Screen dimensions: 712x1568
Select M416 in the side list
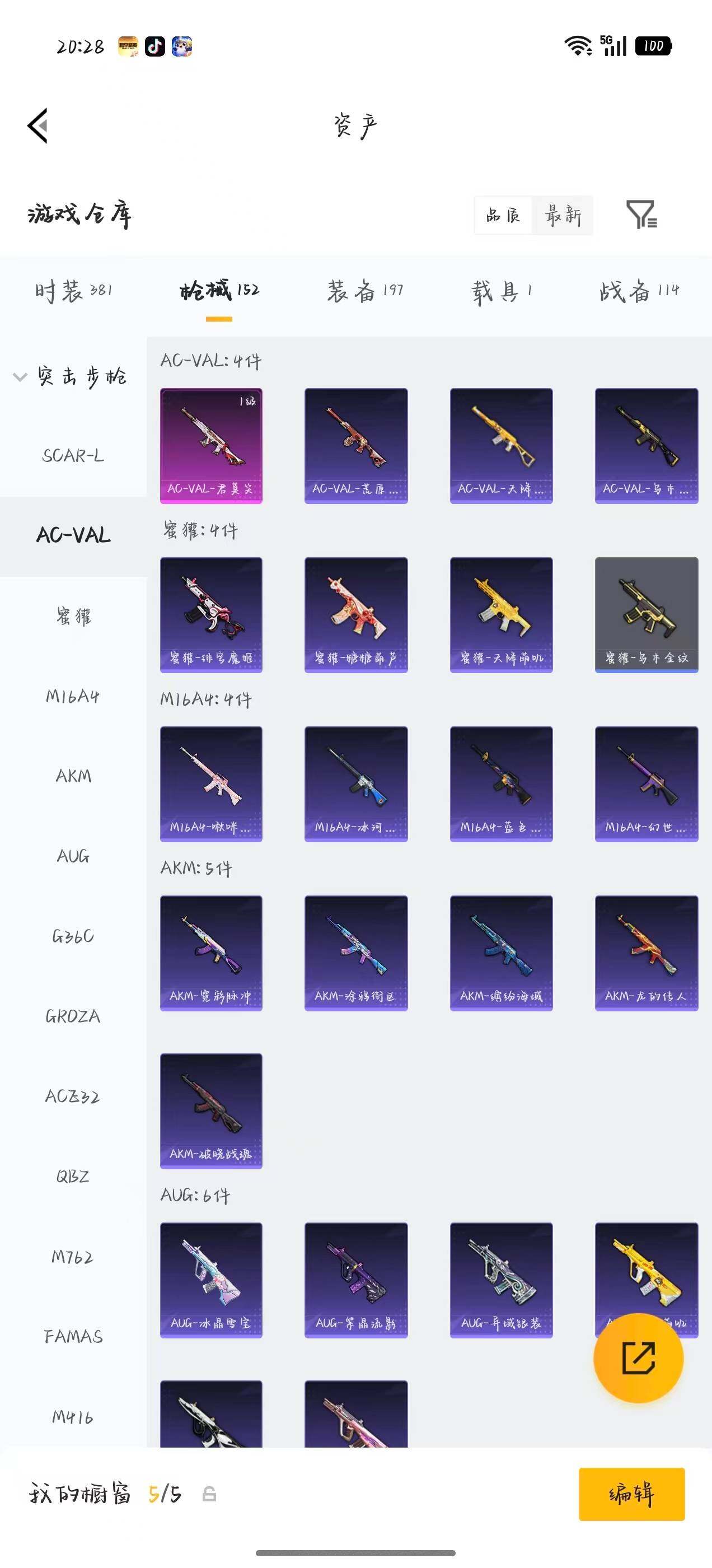pyautogui.click(x=73, y=1417)
